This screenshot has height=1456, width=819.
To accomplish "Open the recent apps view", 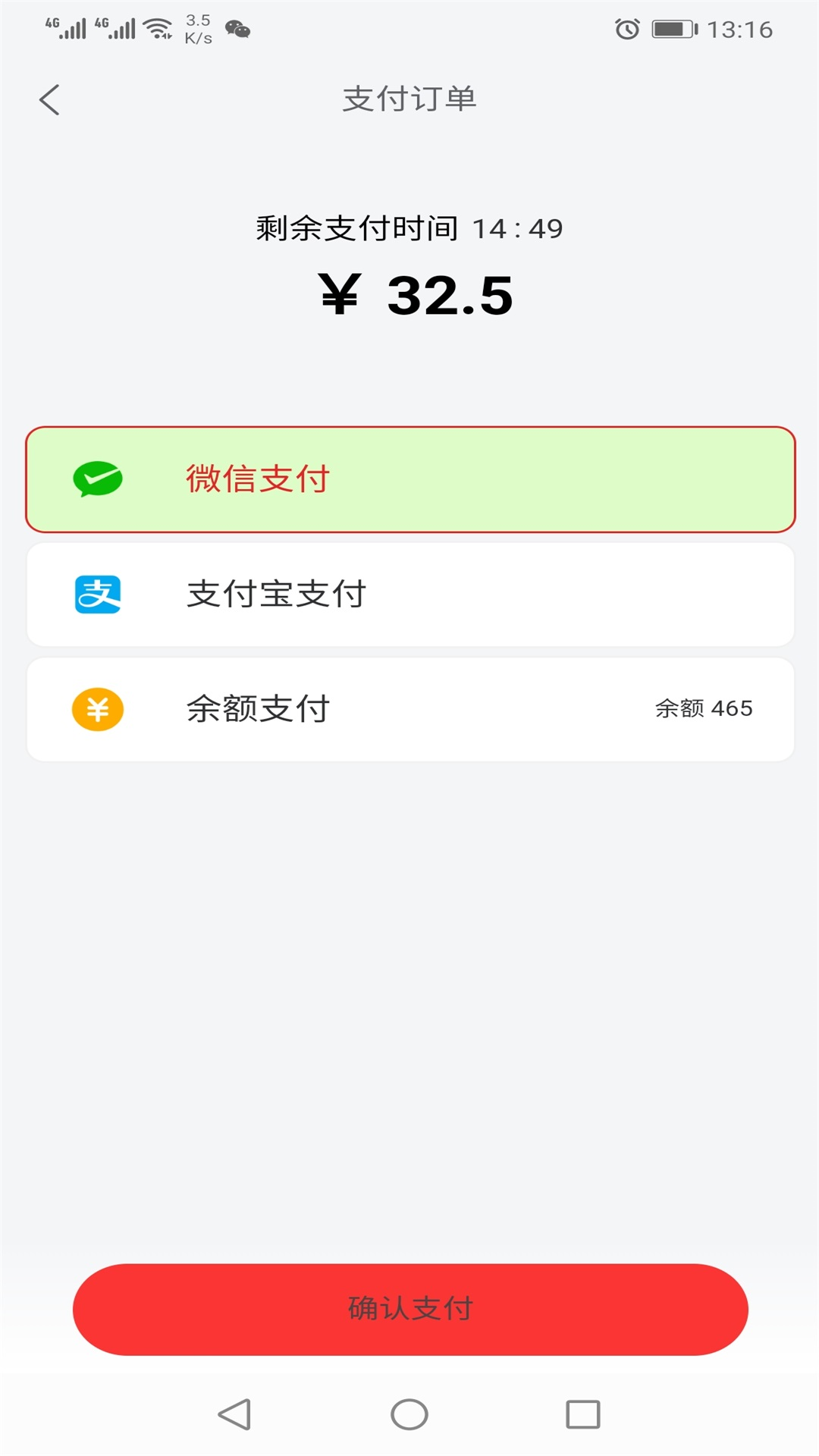I will pyautogui.click(x=583, y=1414).
